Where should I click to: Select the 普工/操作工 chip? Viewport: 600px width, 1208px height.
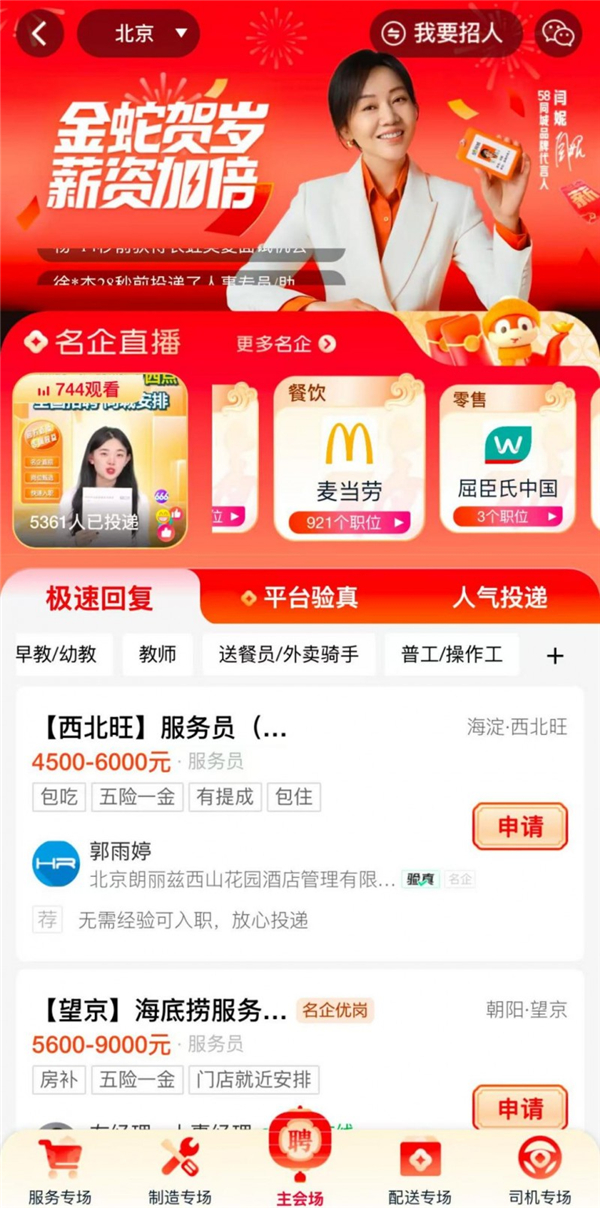[452, 655]
